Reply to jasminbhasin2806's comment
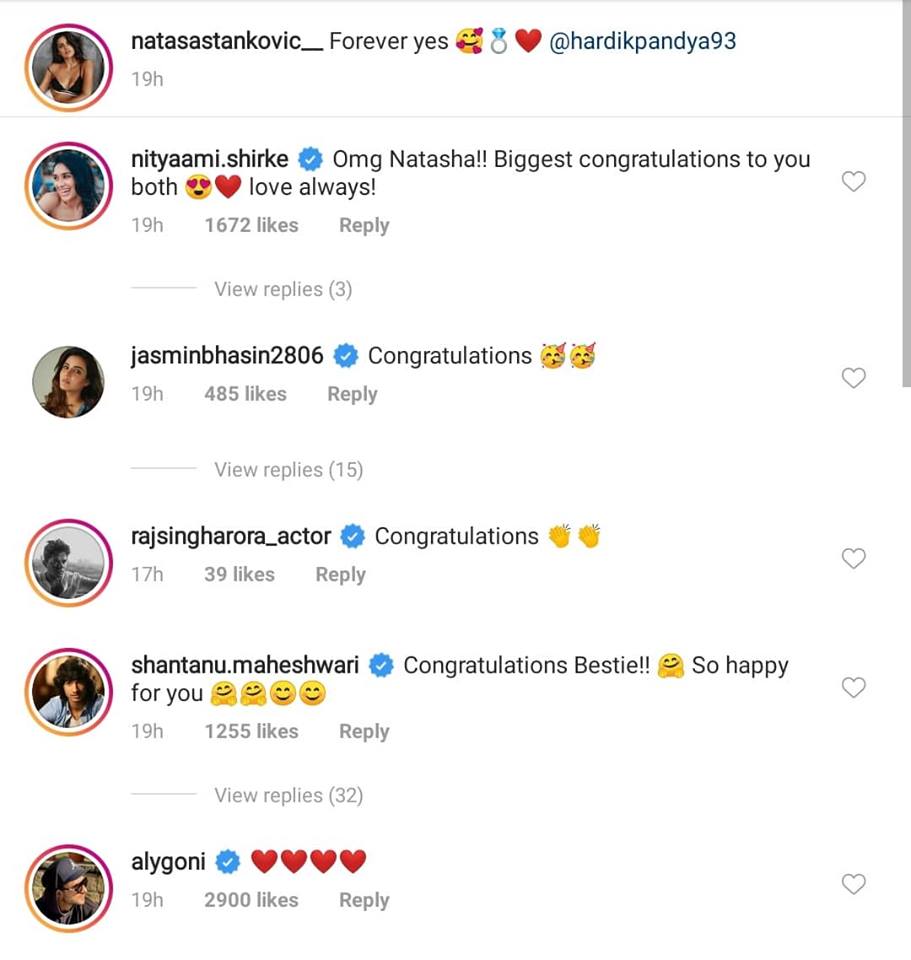Screen dimensions: 911x960 (352, 394)
